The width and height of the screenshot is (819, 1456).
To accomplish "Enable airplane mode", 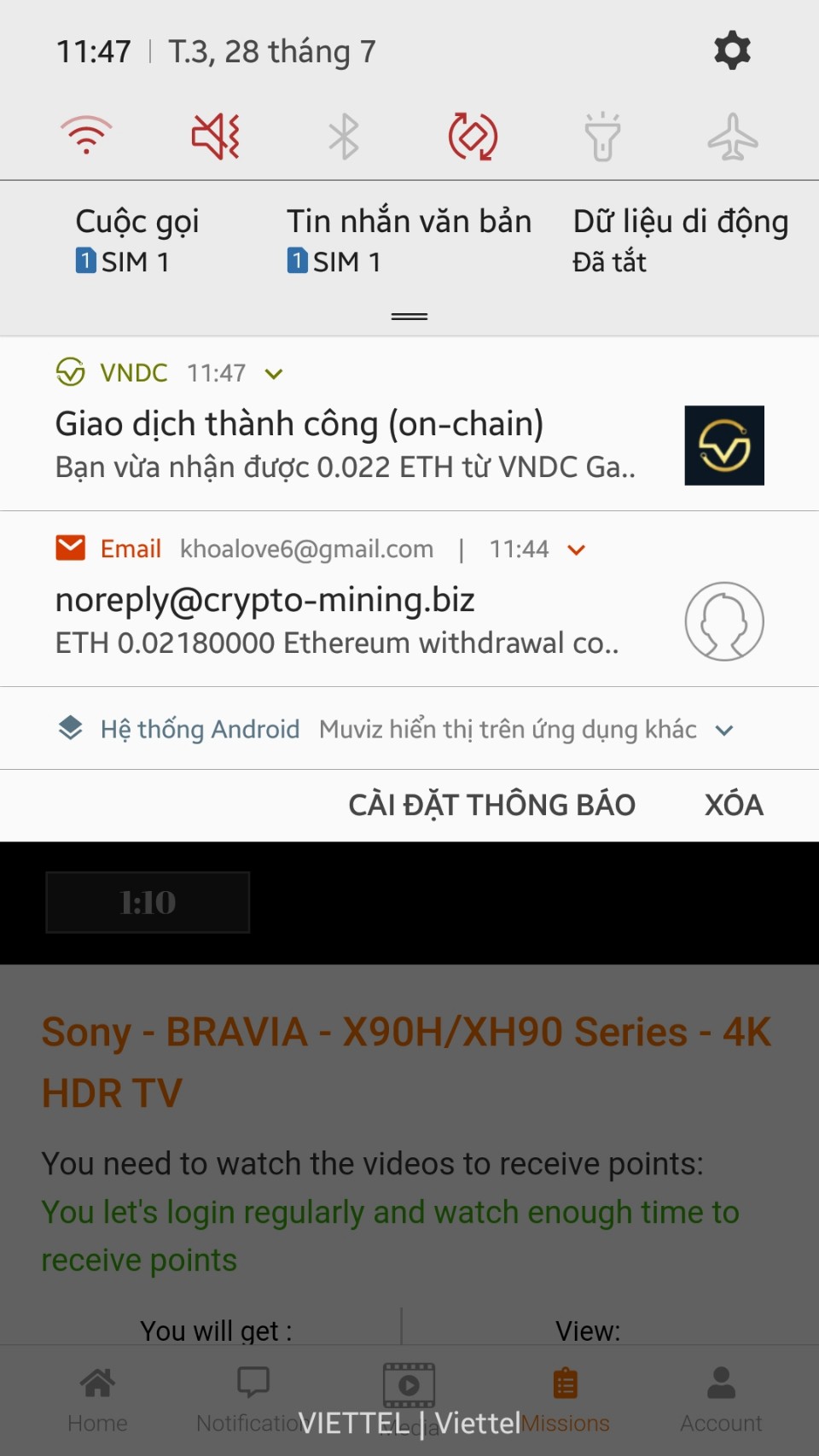I will 732,137.
